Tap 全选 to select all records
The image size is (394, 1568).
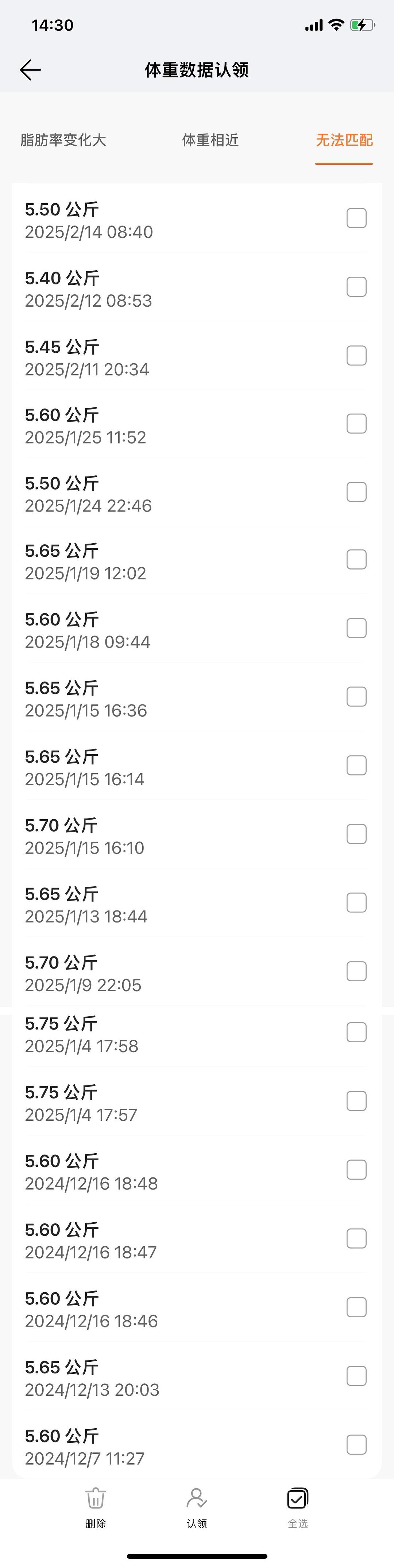click(x=297, y=1507)
